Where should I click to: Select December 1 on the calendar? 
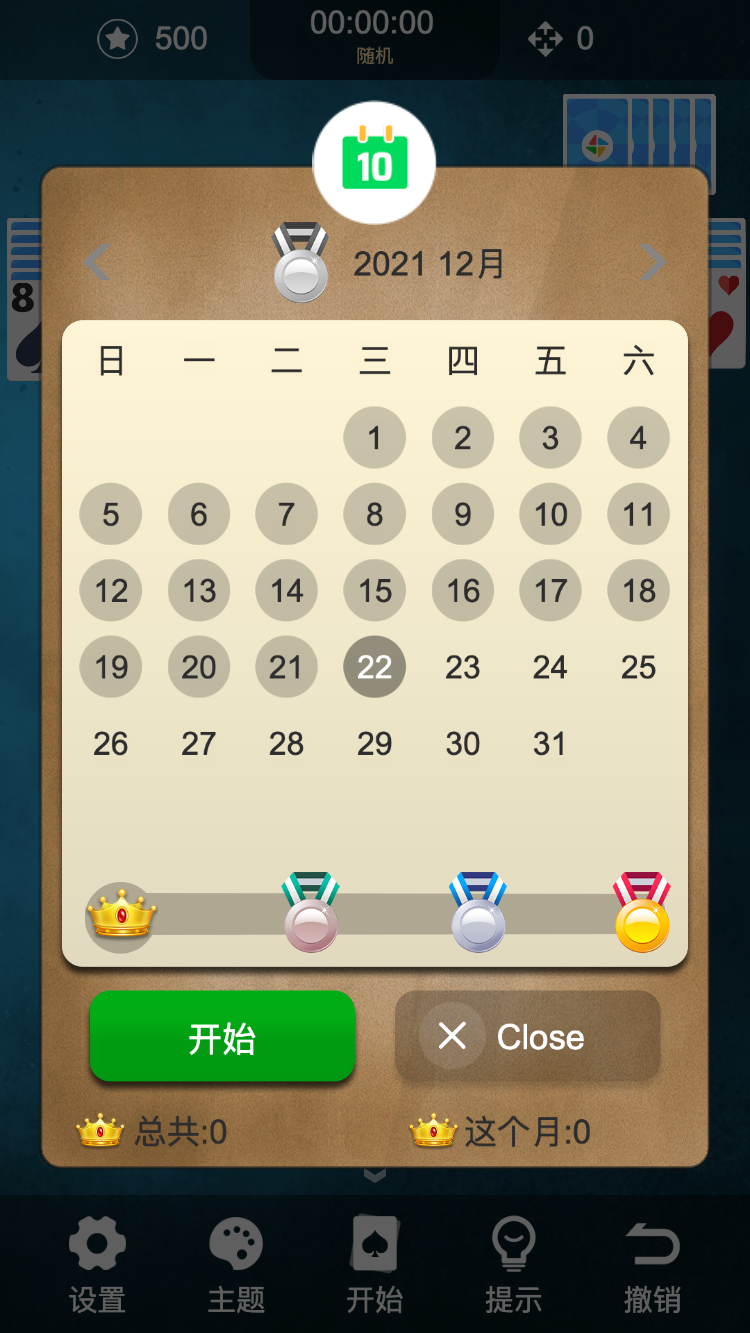(374, 437)
